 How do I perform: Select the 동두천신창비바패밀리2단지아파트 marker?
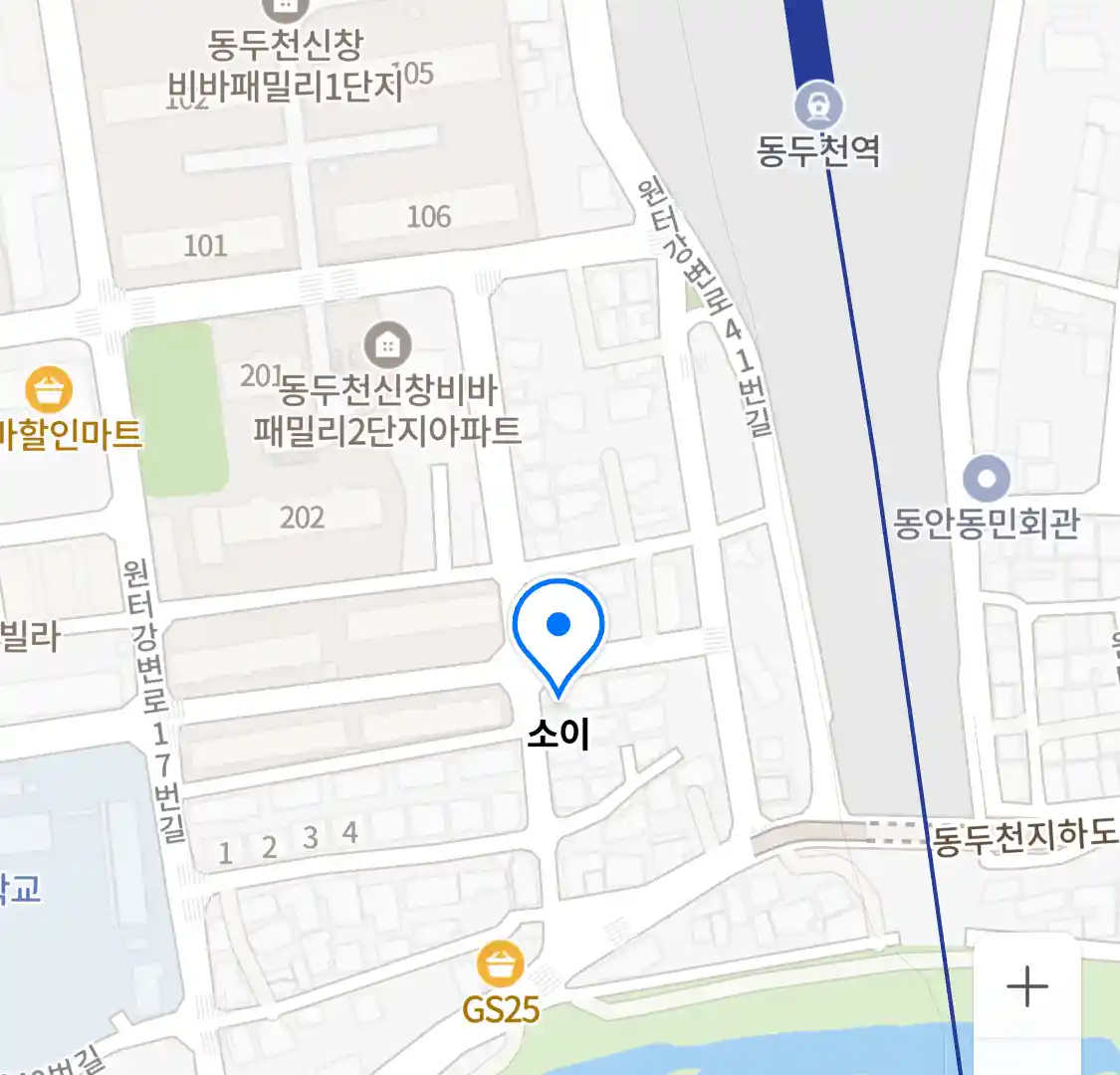pos(387,345)
